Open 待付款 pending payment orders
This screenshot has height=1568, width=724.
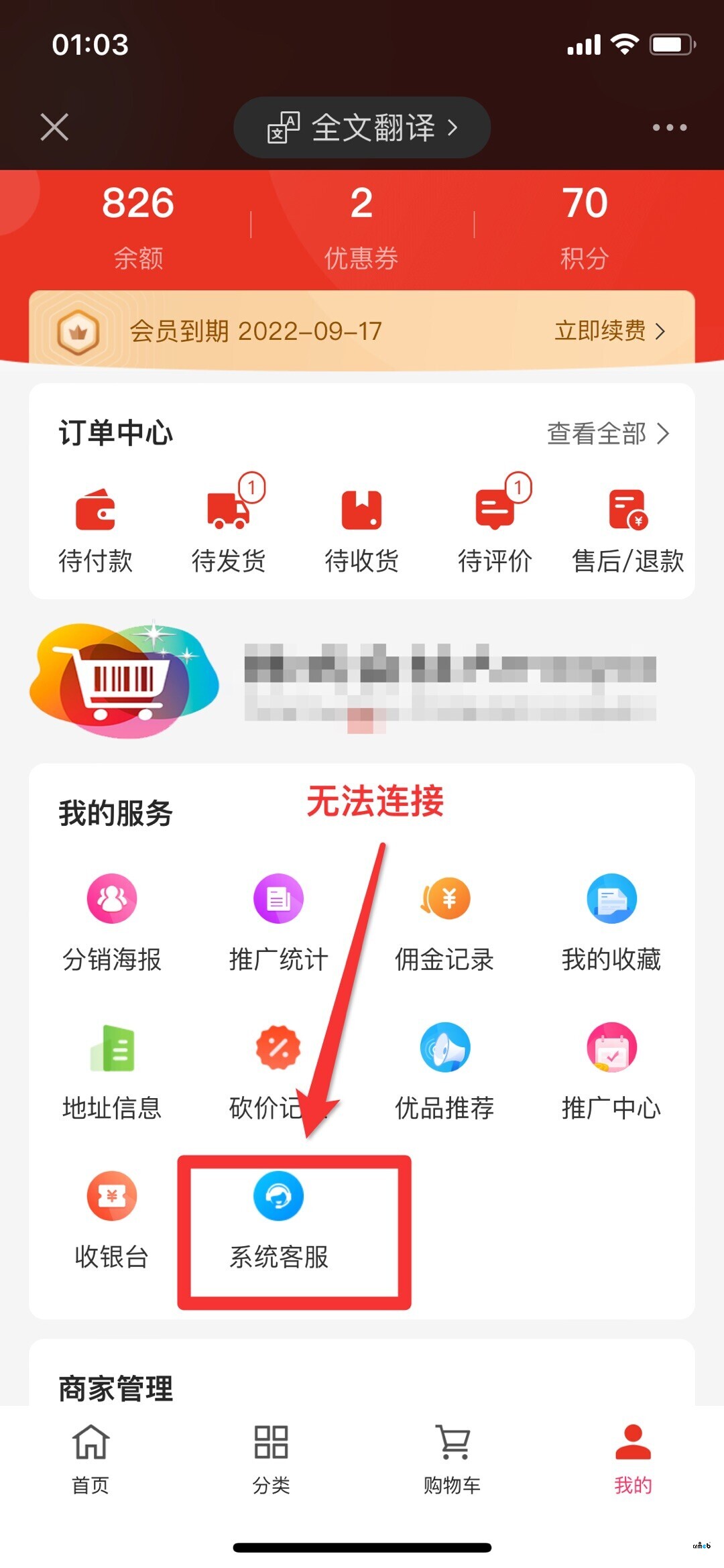(x=95, y=530)
